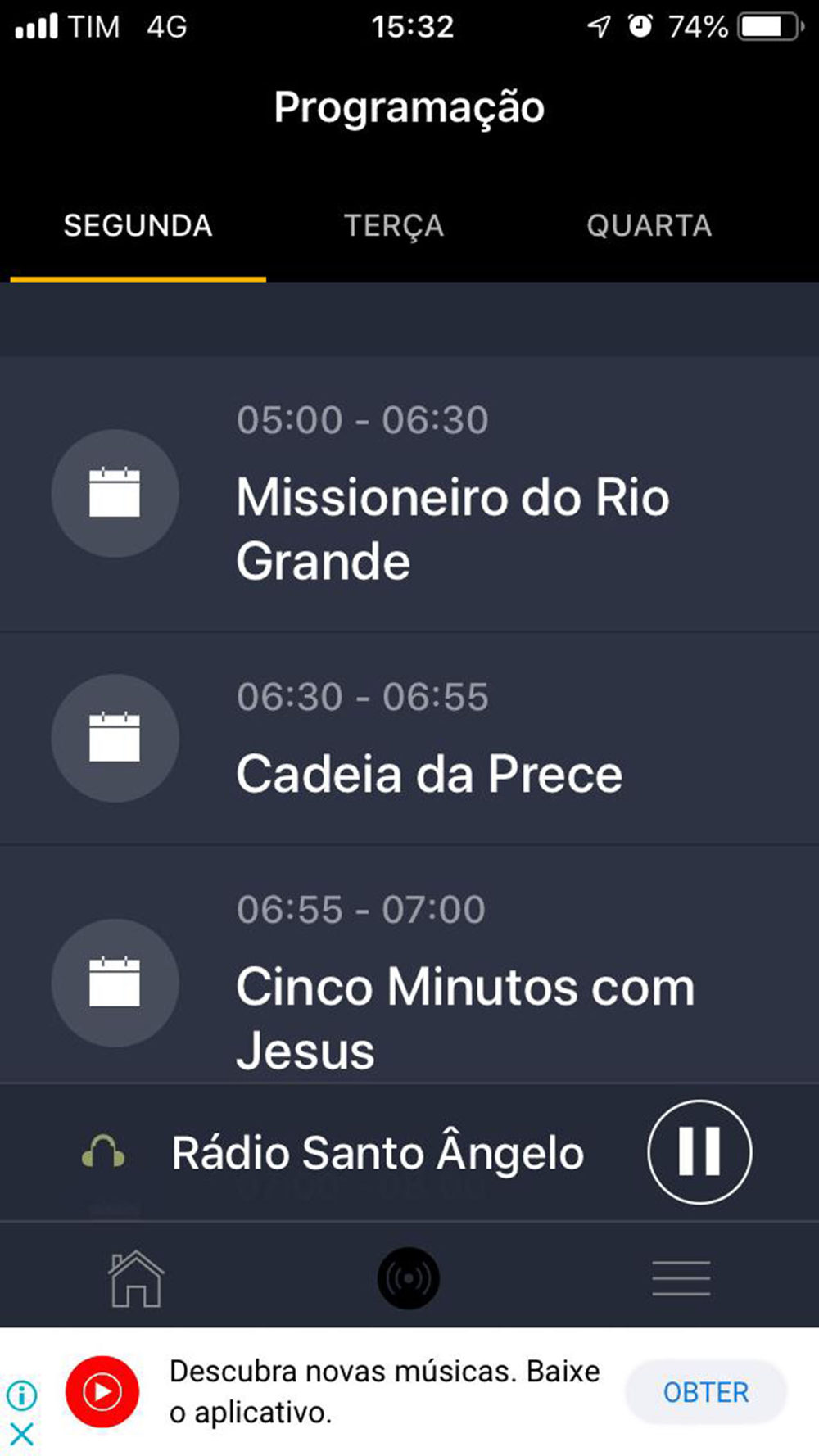This screenshot has height=1456, width=819.
Task: Open the hamburger menu
Action: click(681, 1278)
